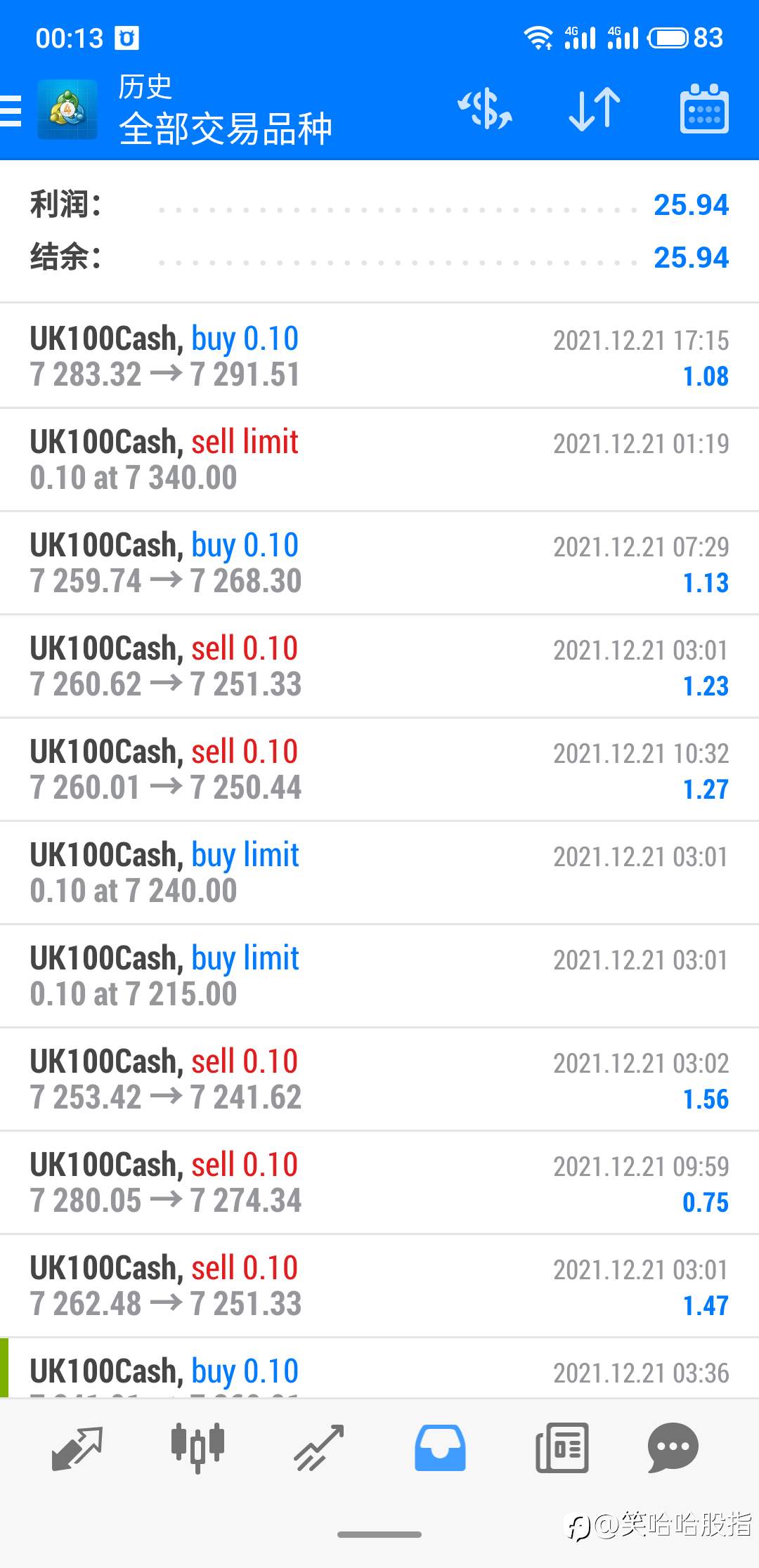Switch to the trade trend-line tab
759x1568 pixels.
pos(319,1448)
